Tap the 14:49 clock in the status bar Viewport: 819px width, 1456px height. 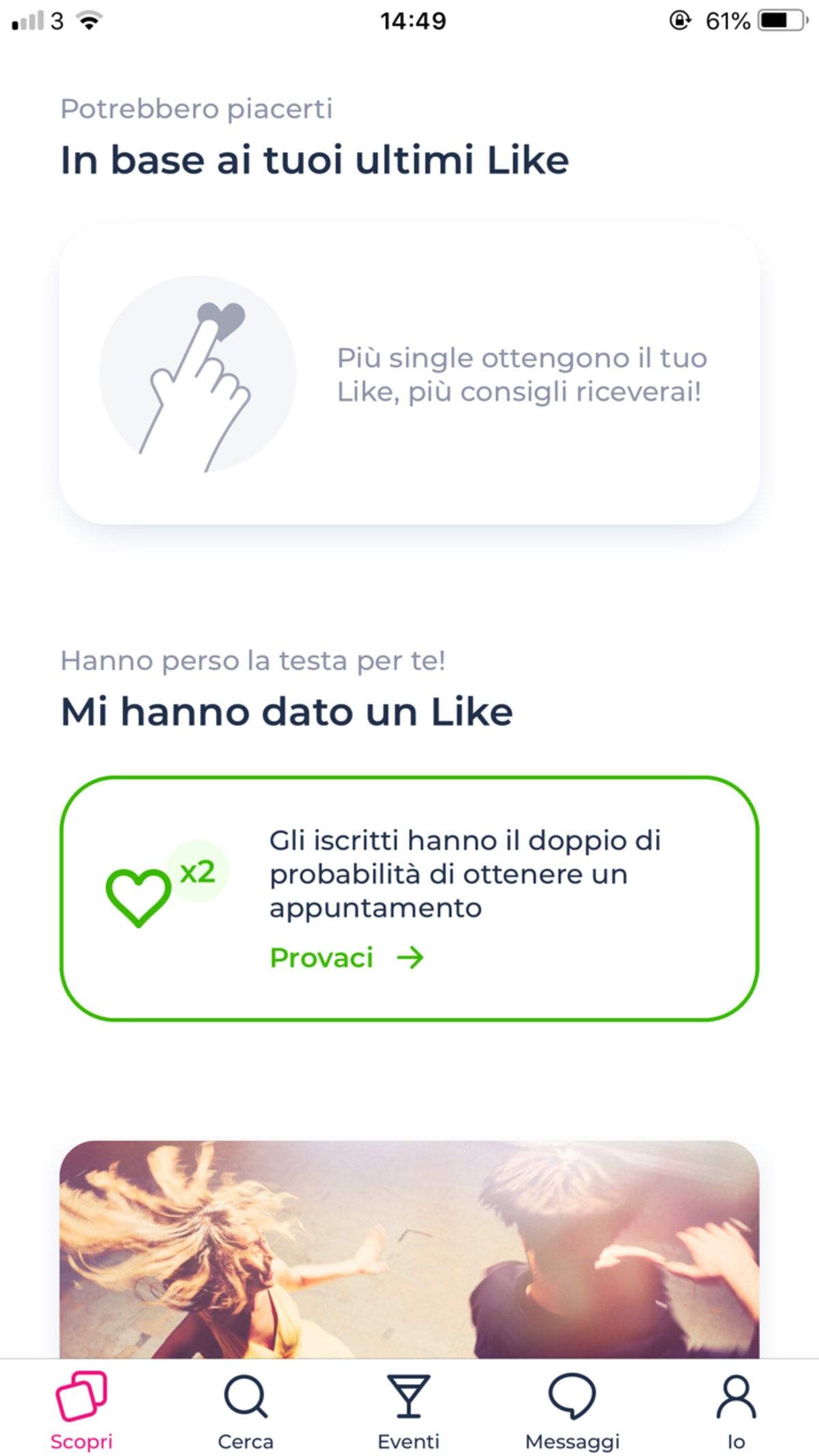(409, 20)
